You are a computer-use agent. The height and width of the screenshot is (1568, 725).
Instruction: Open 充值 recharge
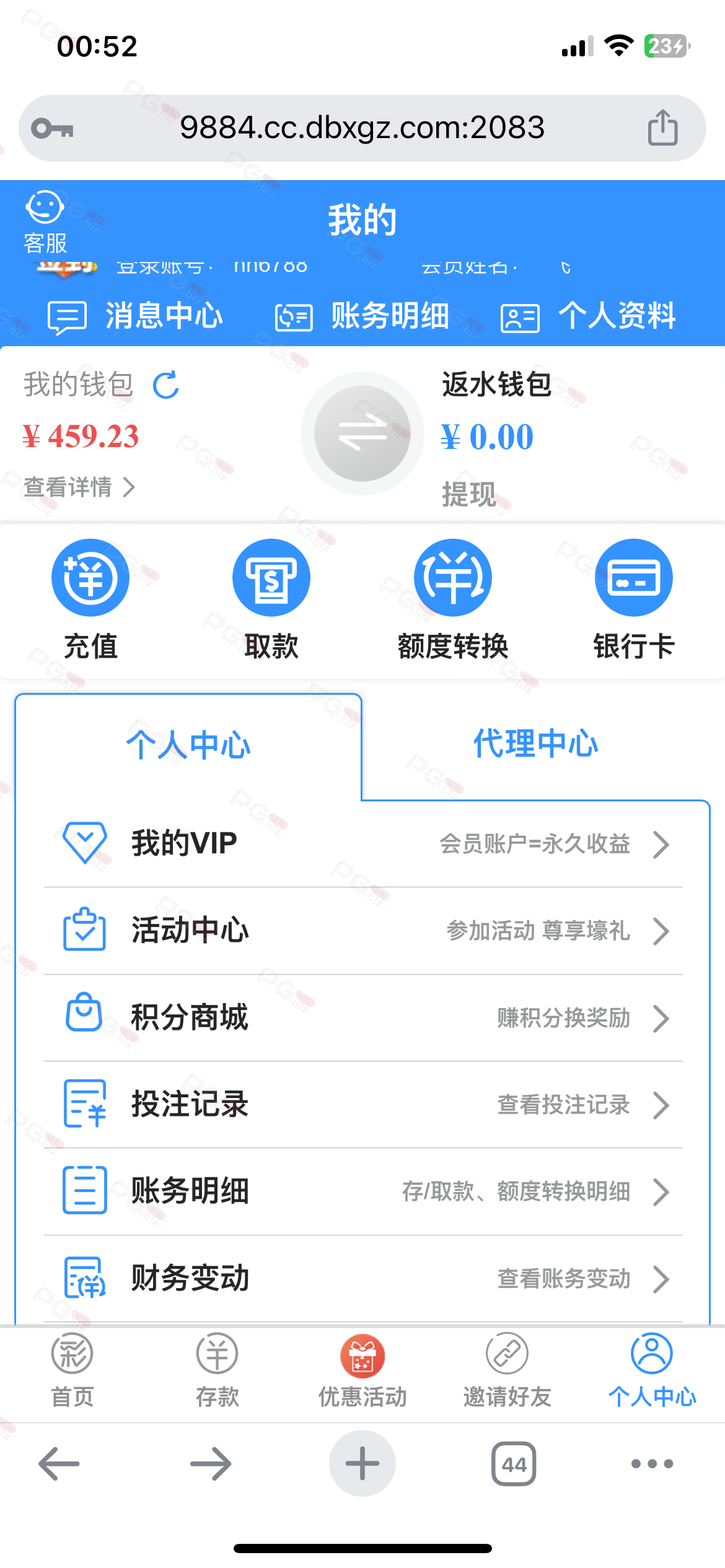pos(90,599)
